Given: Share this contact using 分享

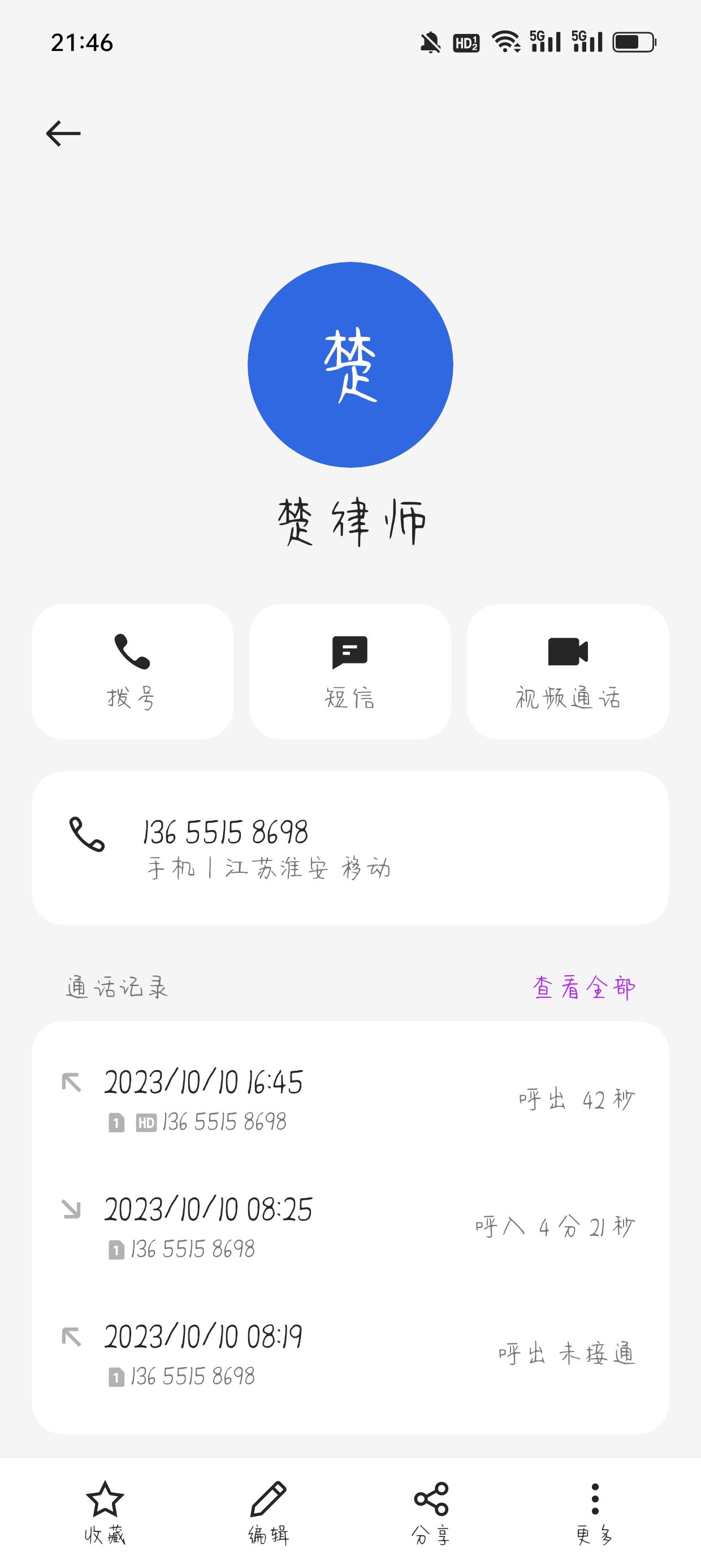Looking at the screenshot, I should 431,1513.
